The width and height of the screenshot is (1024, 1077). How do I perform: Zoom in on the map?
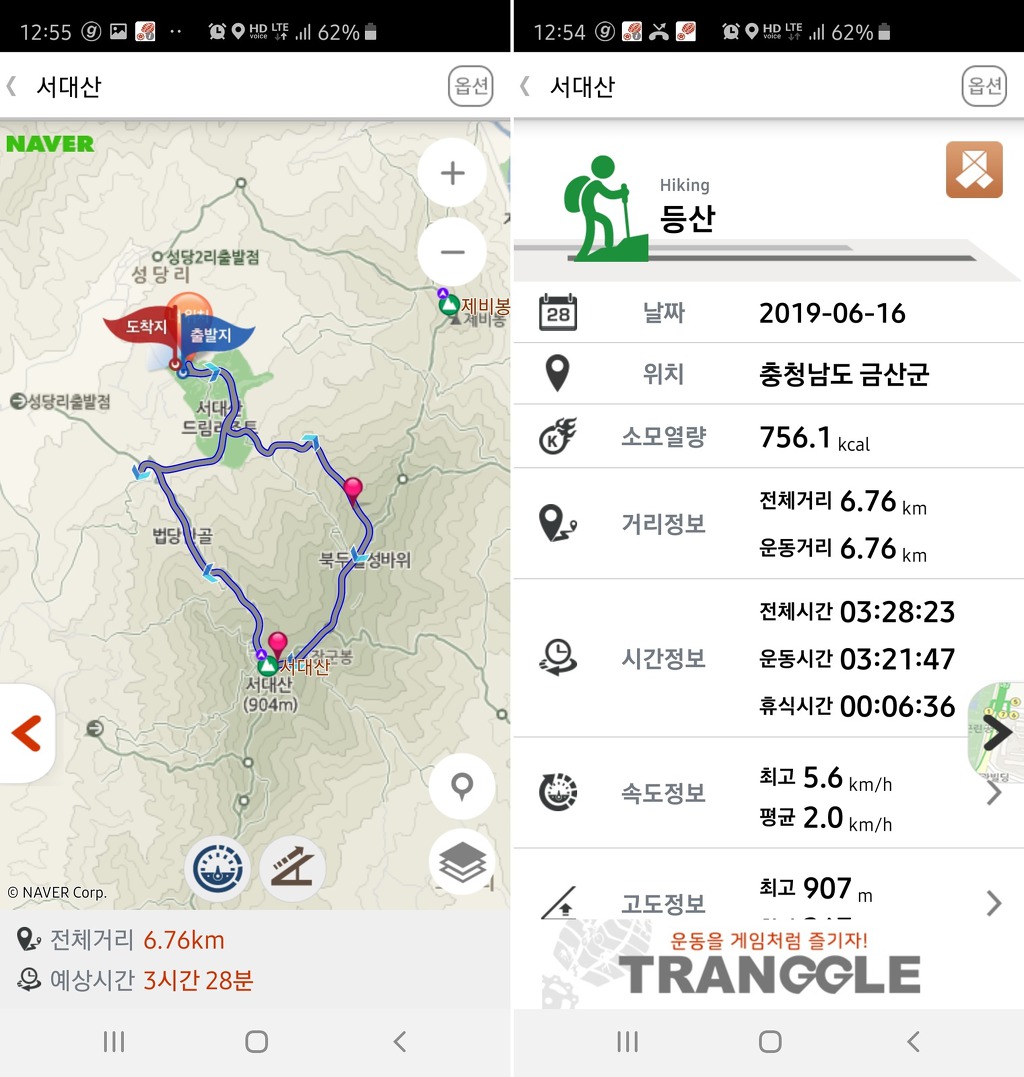pyautogui.click(x=452, y=174)
